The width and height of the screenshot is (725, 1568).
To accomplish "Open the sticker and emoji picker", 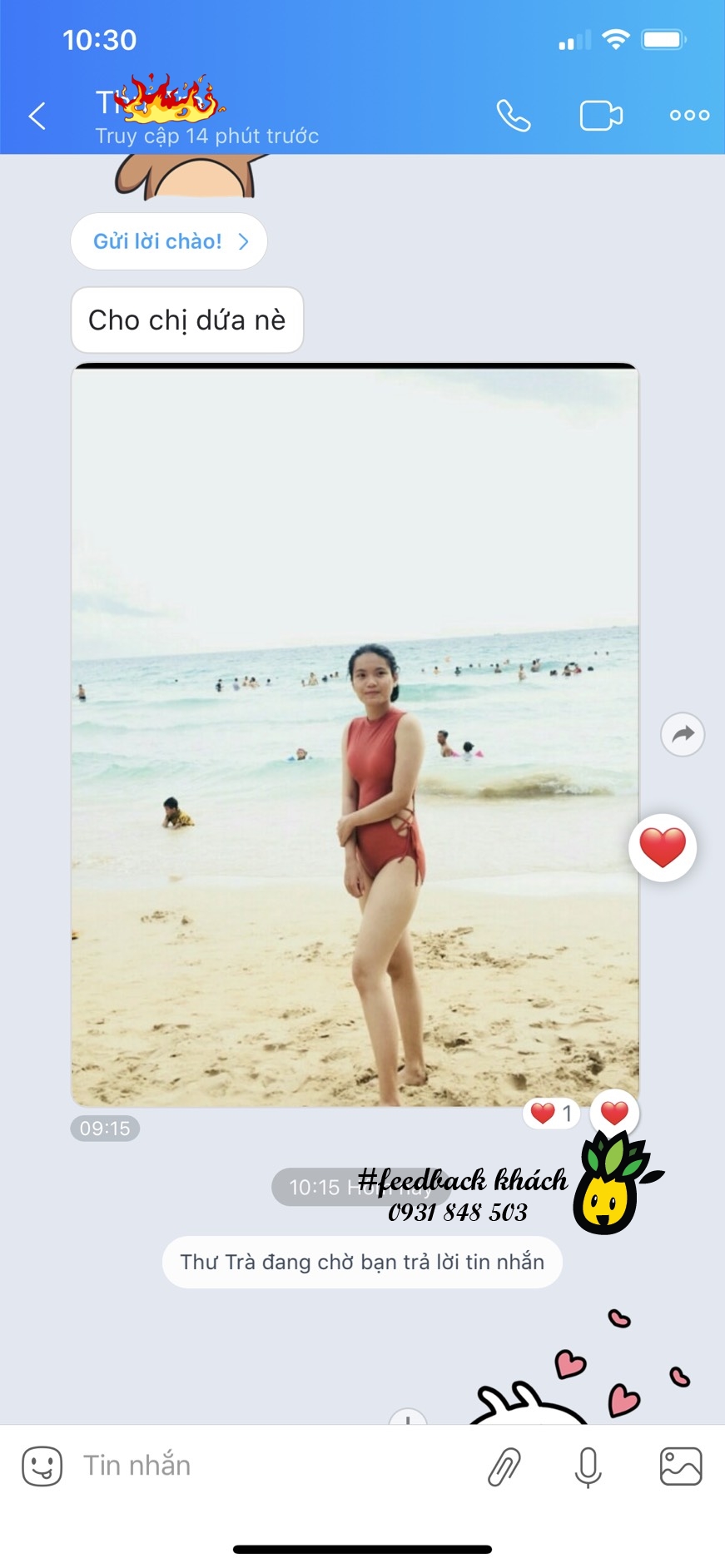I will pos(42,1466).
